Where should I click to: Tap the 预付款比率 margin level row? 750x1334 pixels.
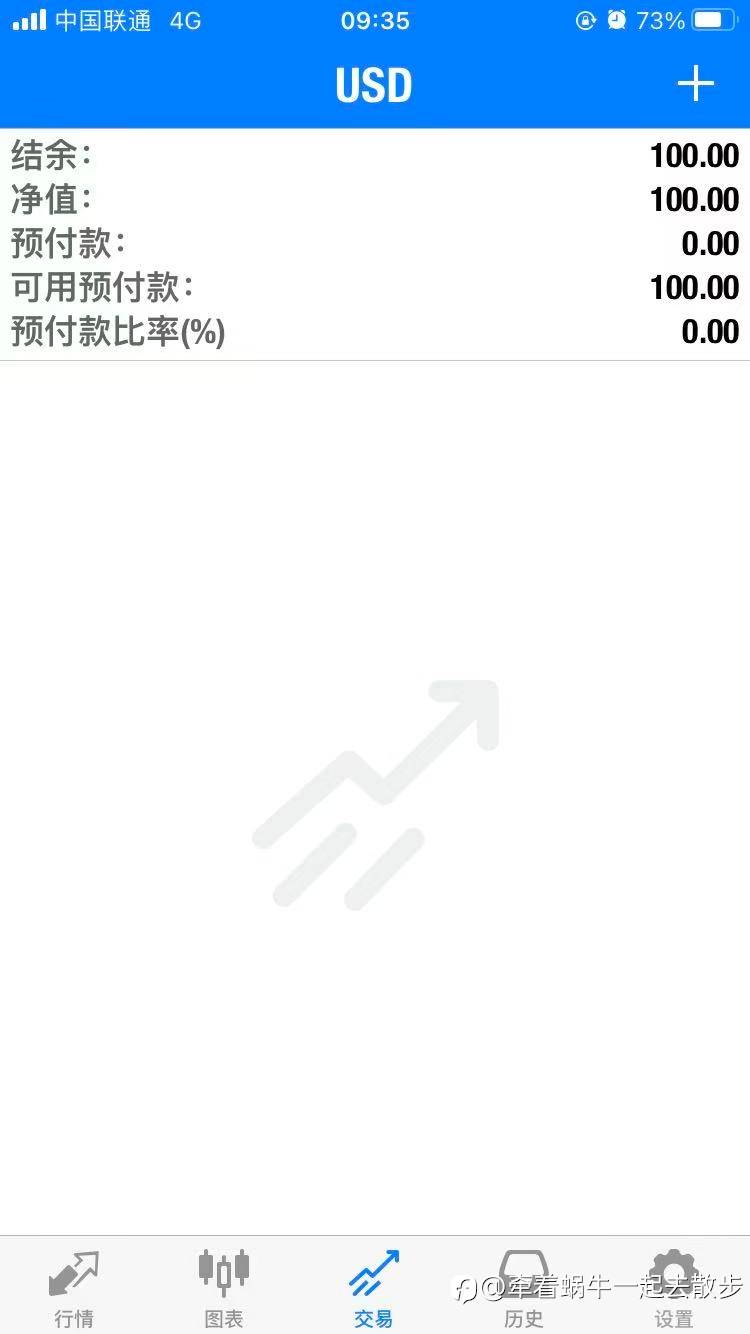click(x=375, y=331)
